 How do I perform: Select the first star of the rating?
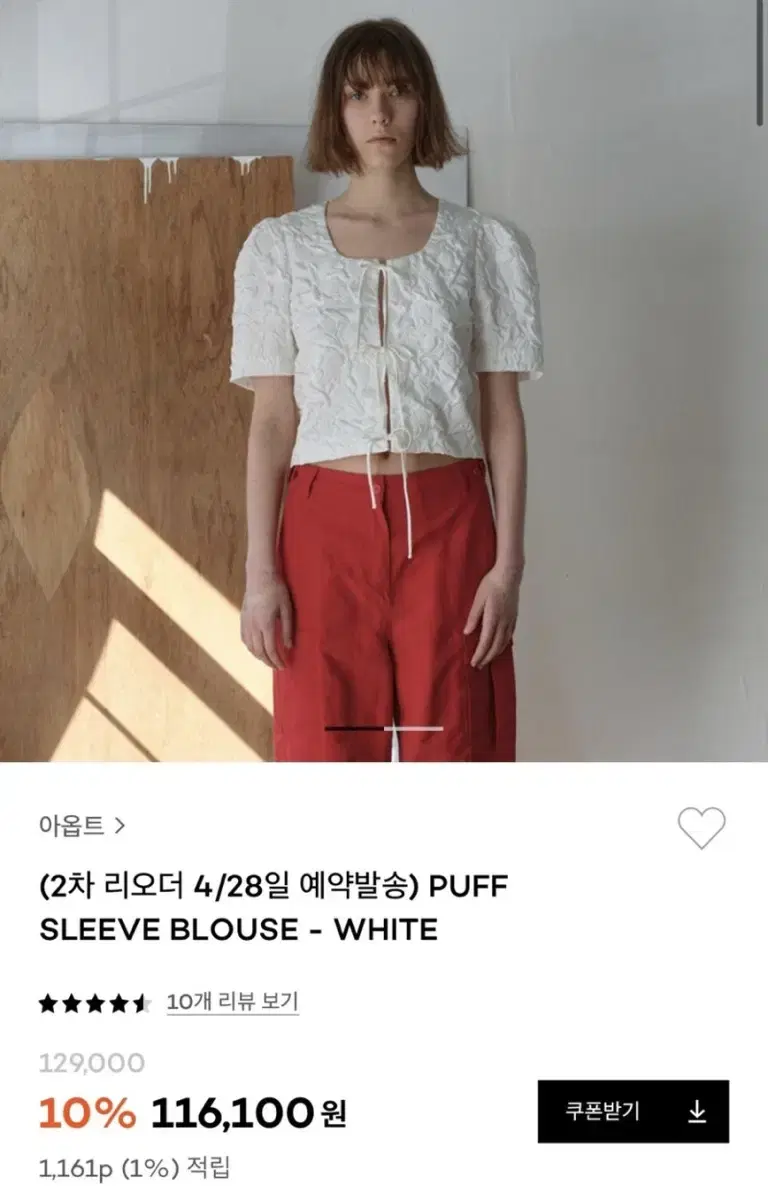49,1000
